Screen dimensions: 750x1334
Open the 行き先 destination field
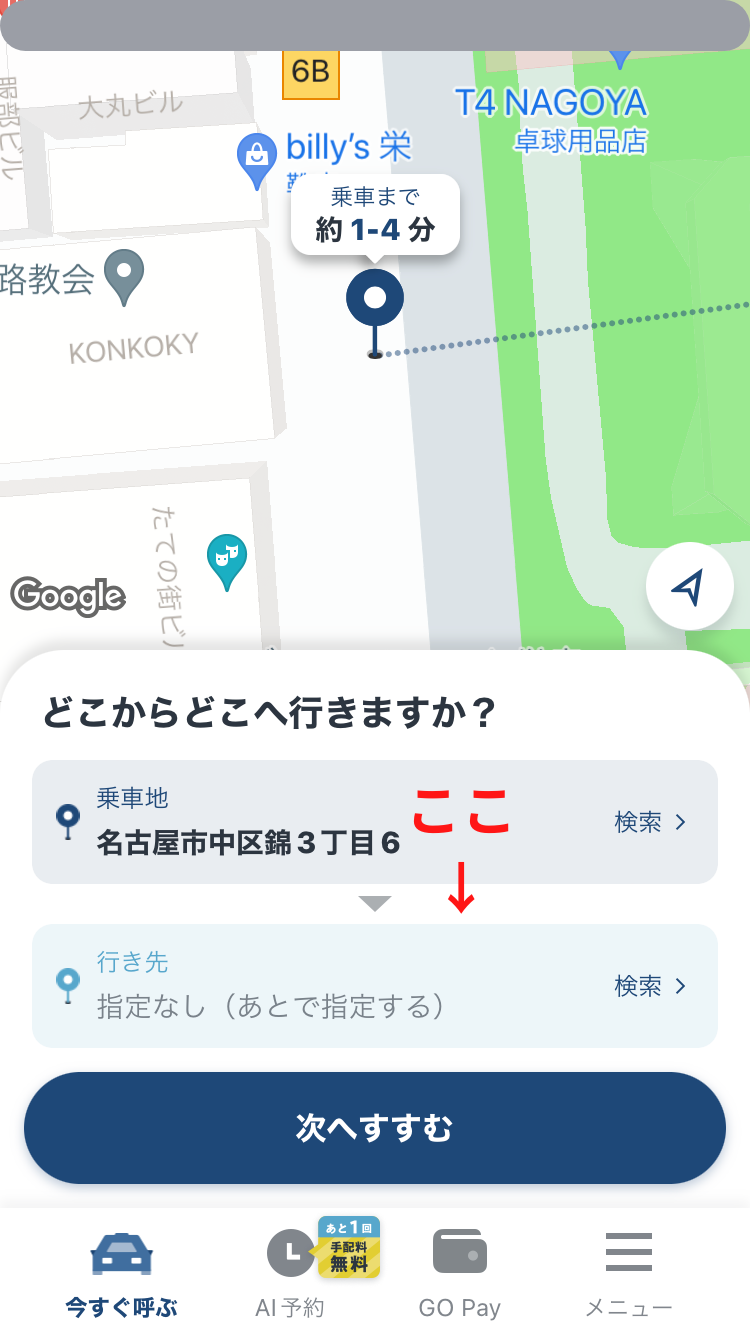[x=375, y=986]
